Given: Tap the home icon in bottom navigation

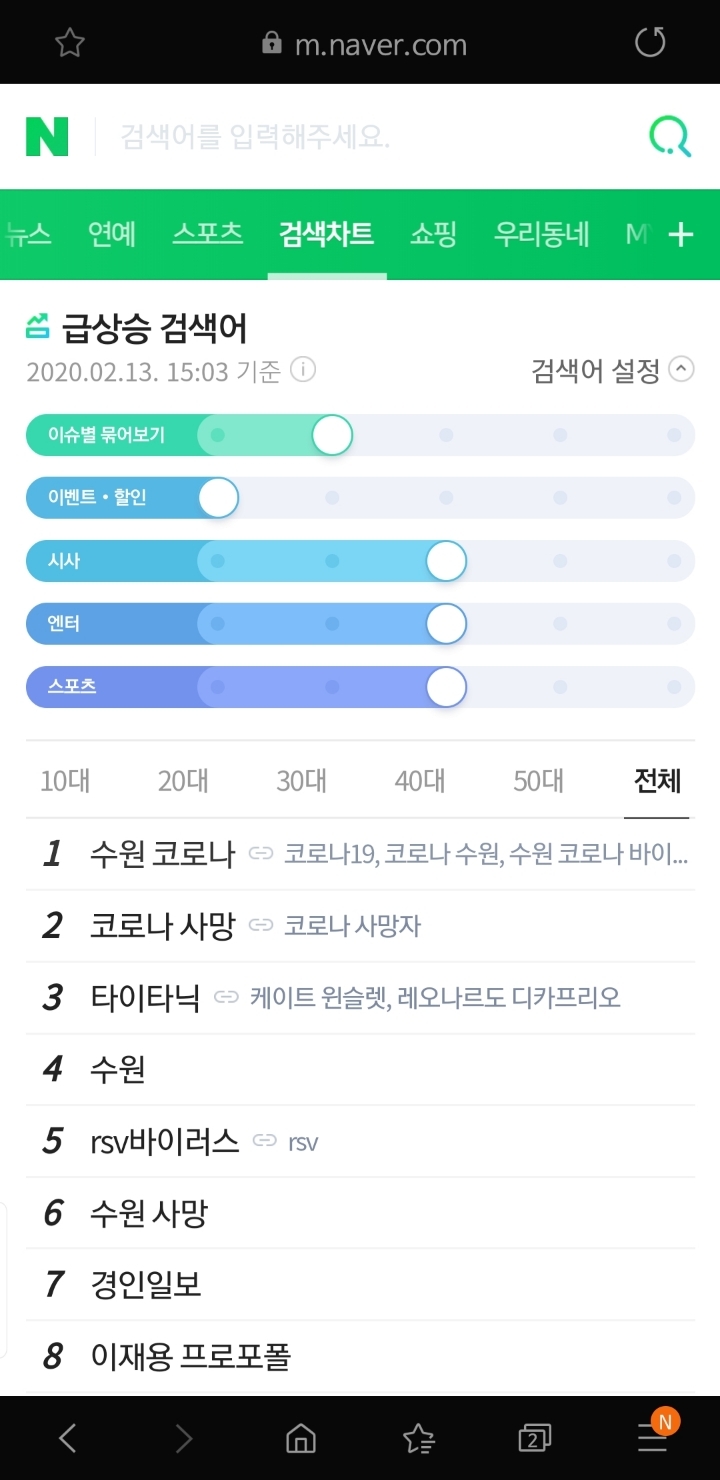Looking at the screenshot, I should [302, 1438].
